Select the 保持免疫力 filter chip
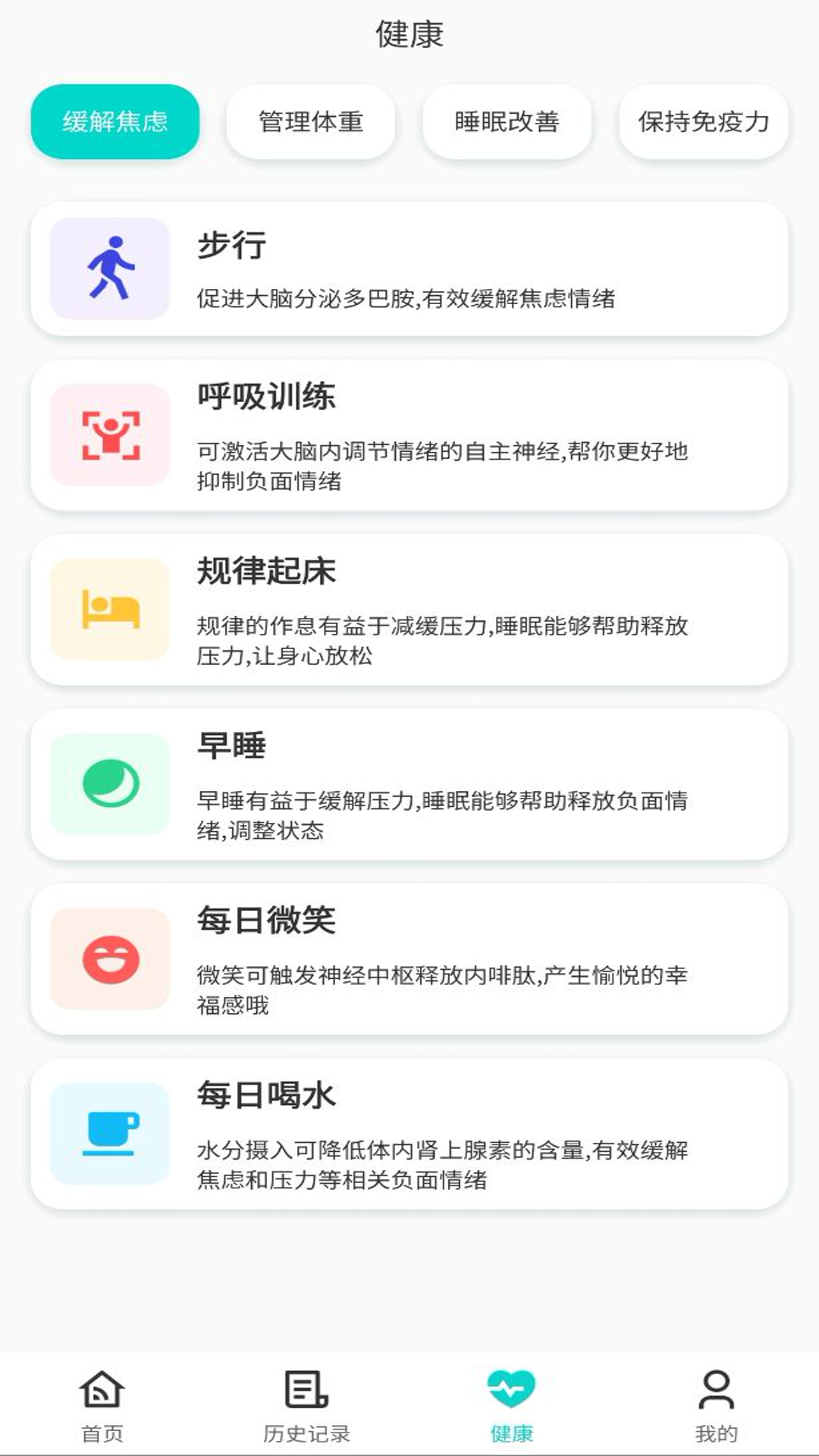819x1456 pixels. [x=703, y=122]
